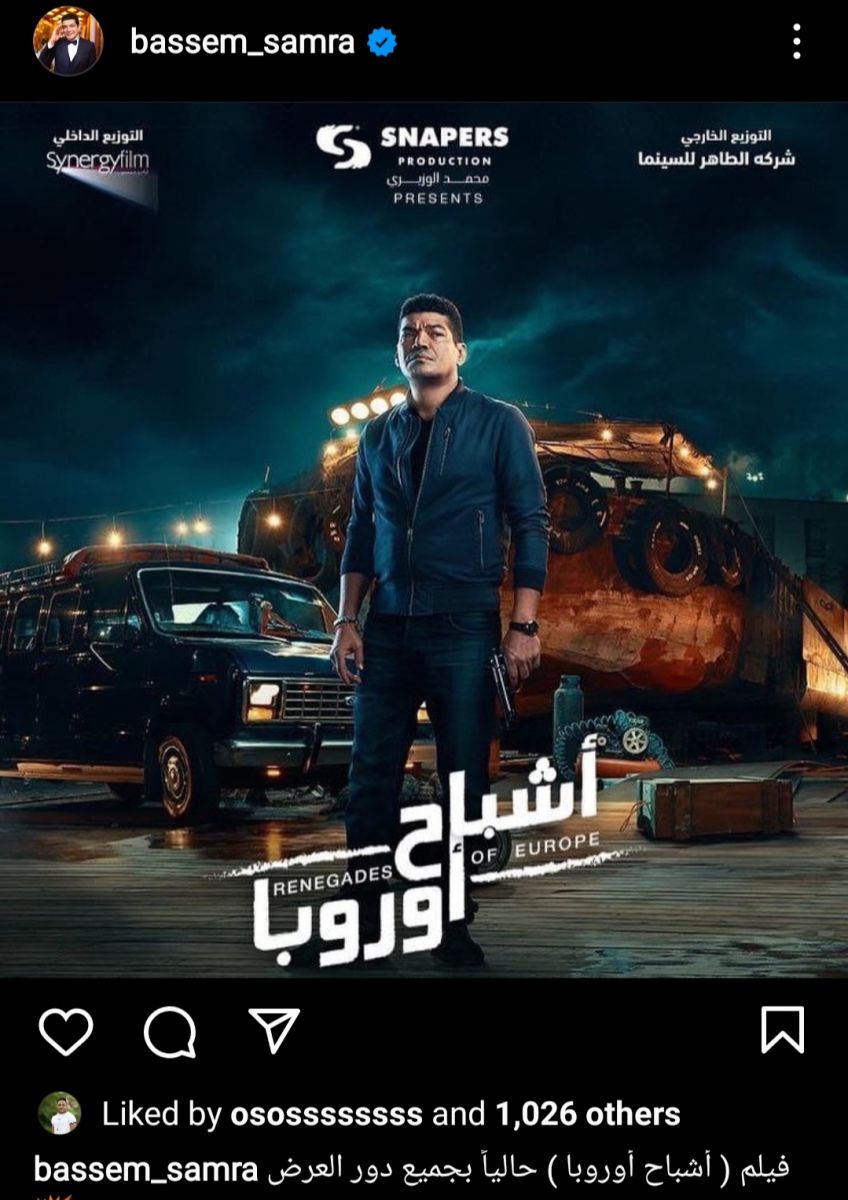Open the post's three-dot overflow menu

(x=796, y=42)
